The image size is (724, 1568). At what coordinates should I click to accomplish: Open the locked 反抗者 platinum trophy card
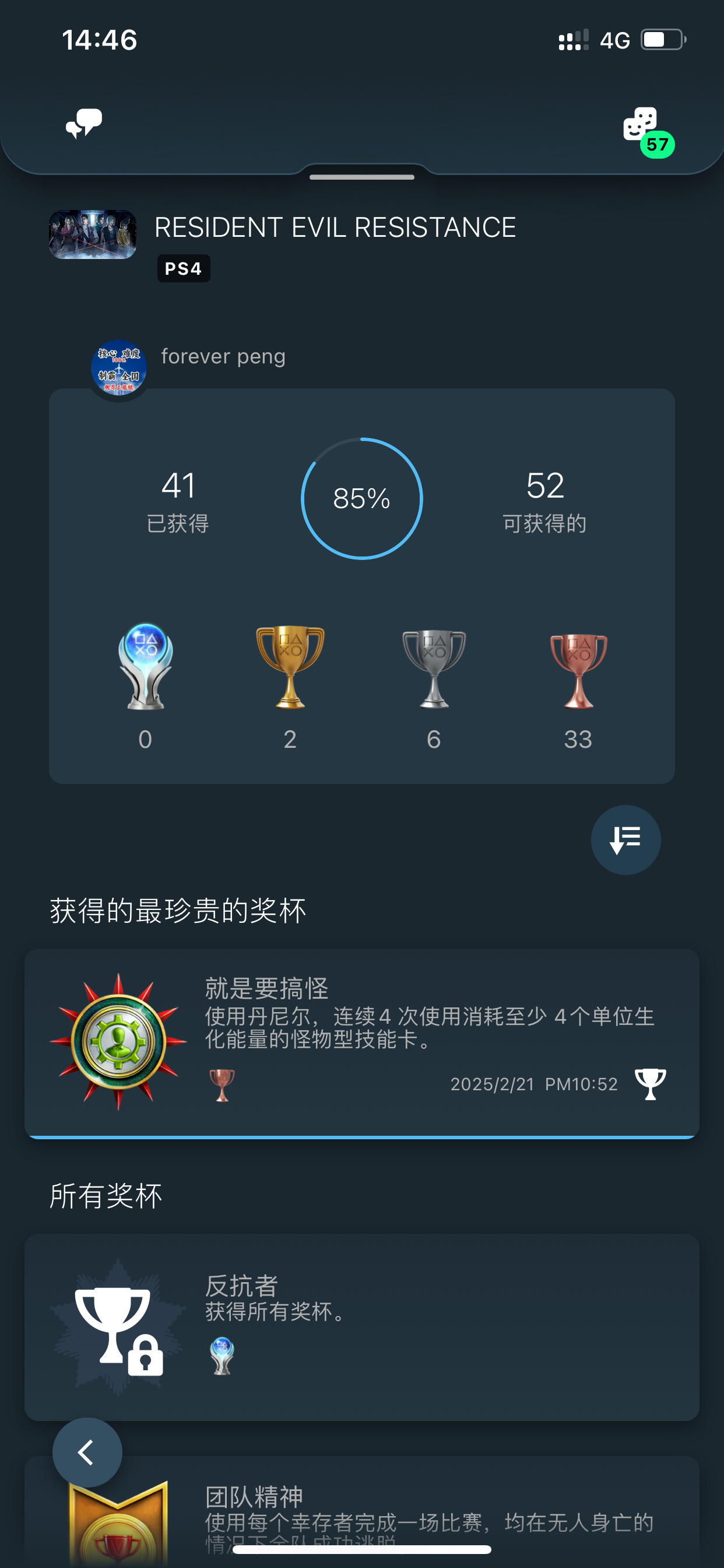coord(361,1327)
